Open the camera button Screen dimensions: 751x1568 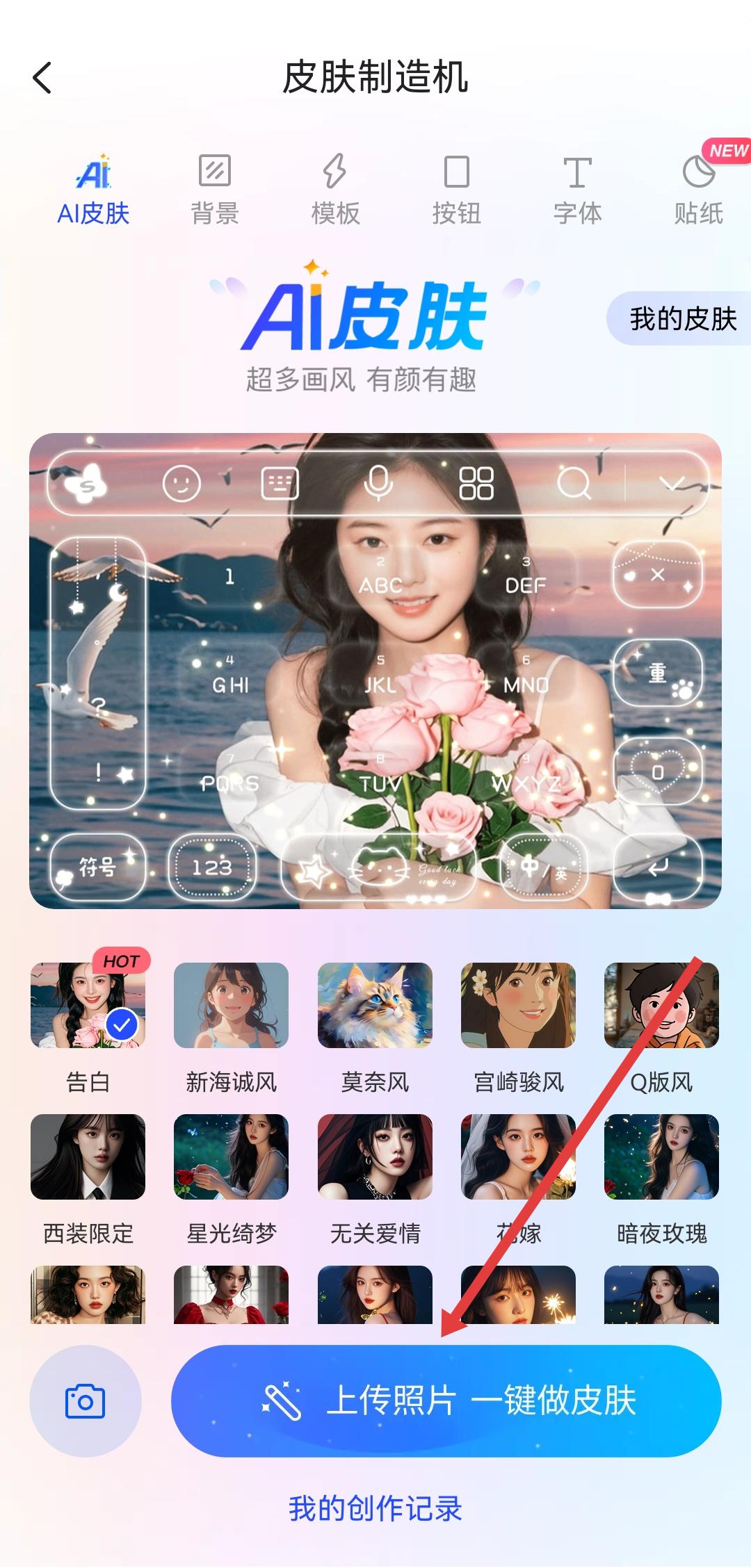(x=85, y=1401)
